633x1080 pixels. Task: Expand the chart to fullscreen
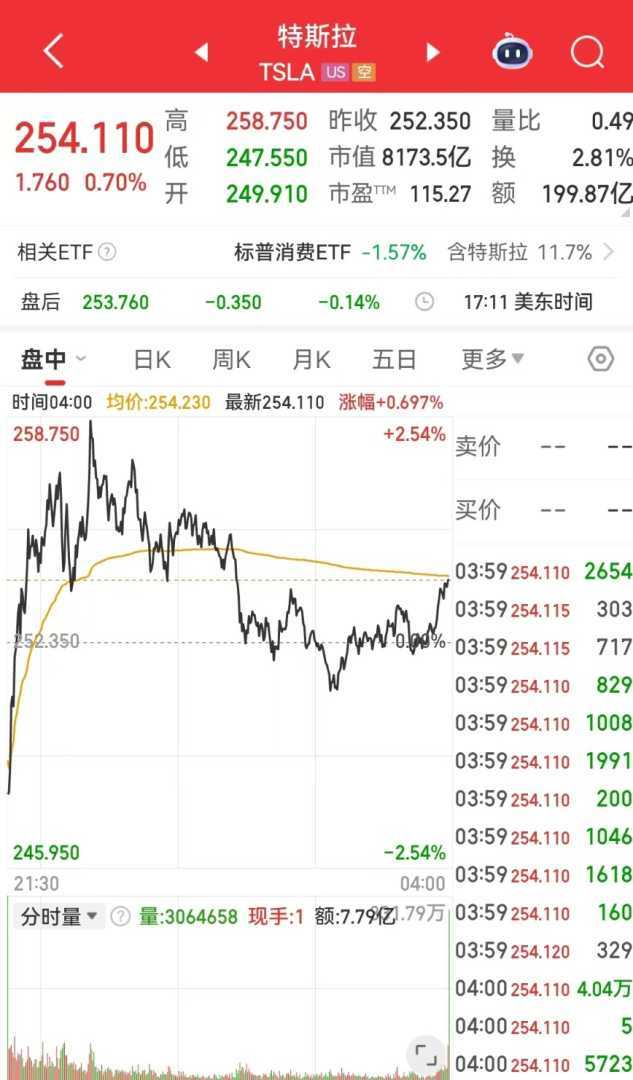pos(425,1054)
